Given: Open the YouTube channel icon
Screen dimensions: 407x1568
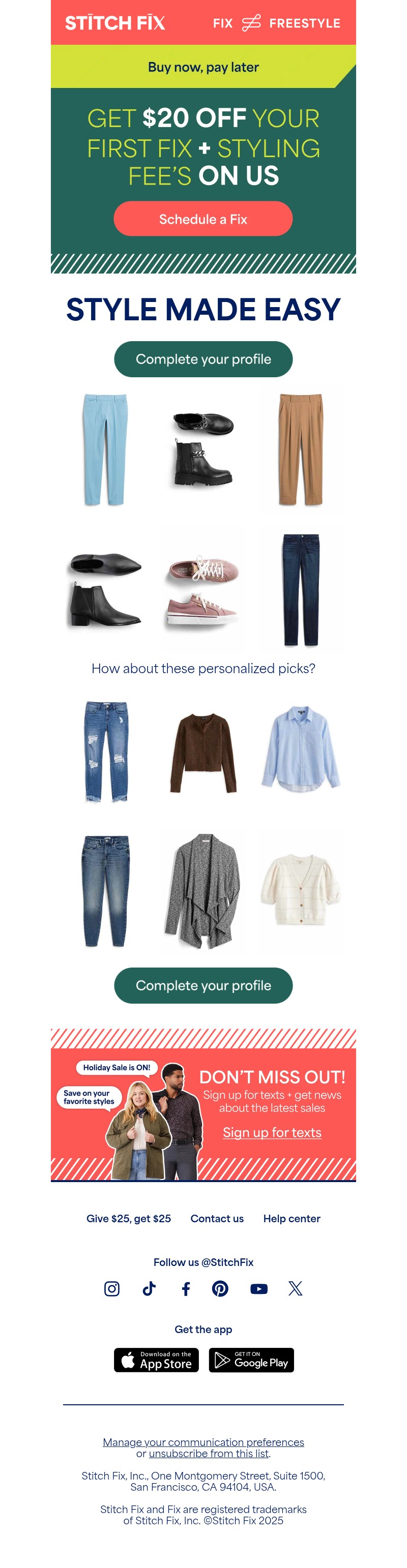Looking at the screenshot, I should tap(258, 1288).
